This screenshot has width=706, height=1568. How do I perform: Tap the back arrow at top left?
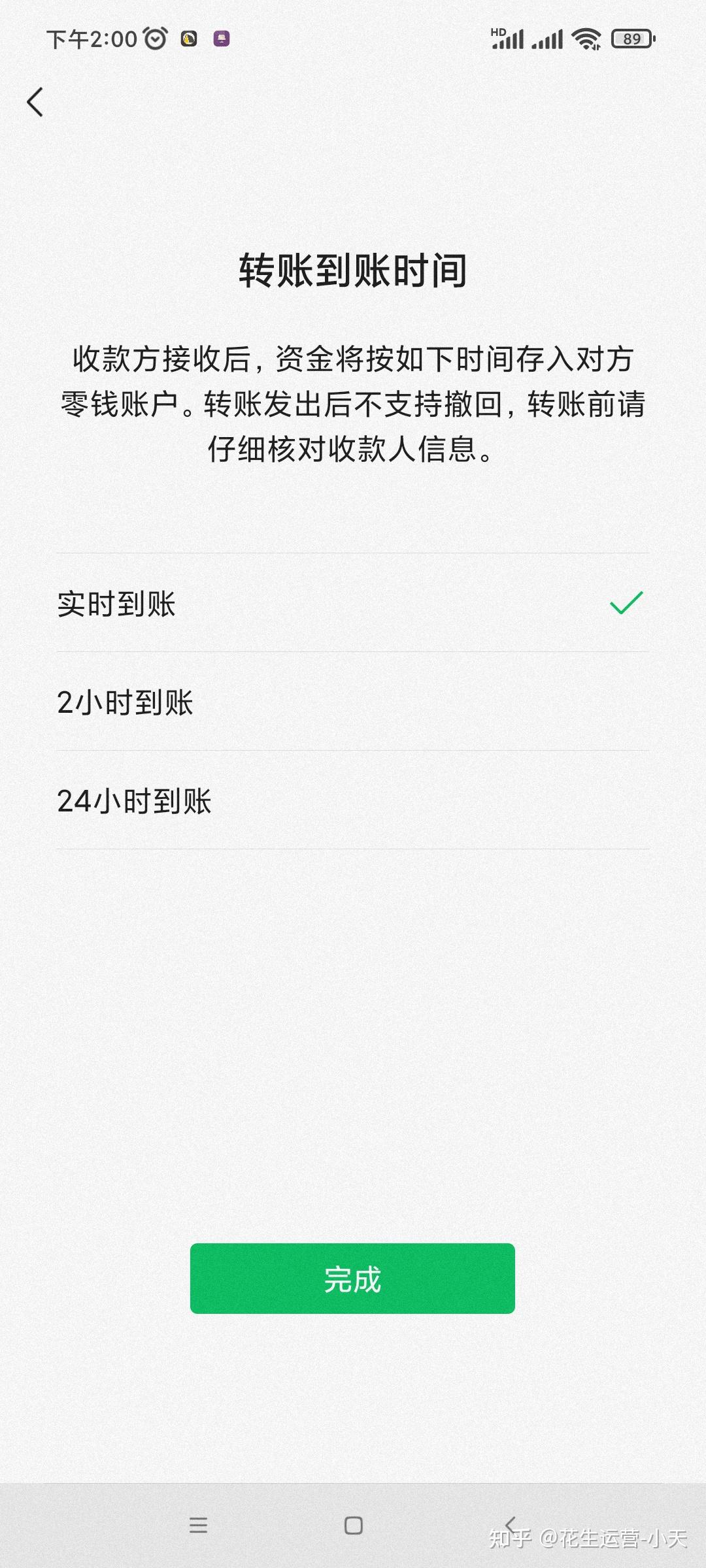(x=35, y=103)
